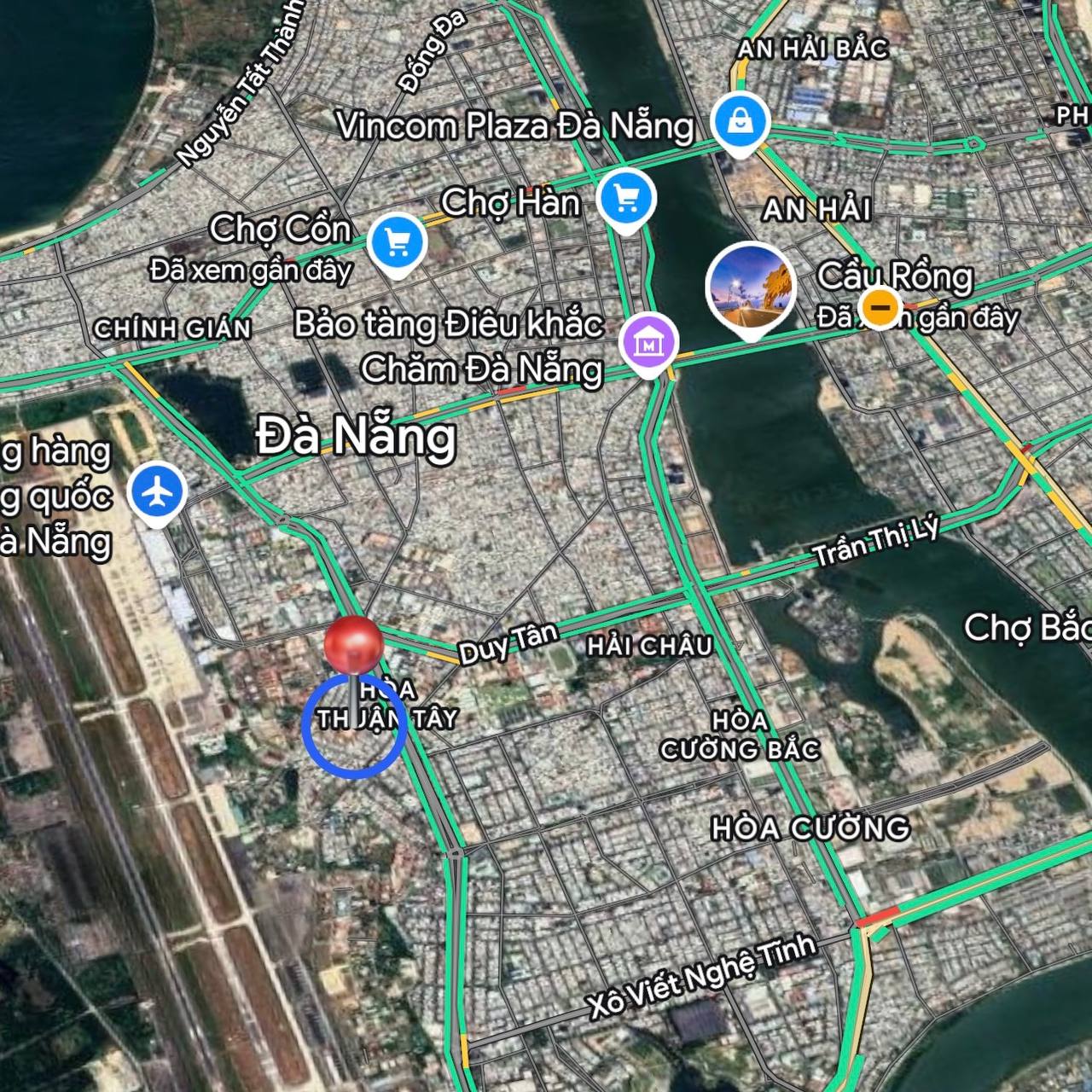Open the Chăm Sculpture Museum pin
Image resolution: width=1092 pixels, height=1092 pixels.
(650, 343)
